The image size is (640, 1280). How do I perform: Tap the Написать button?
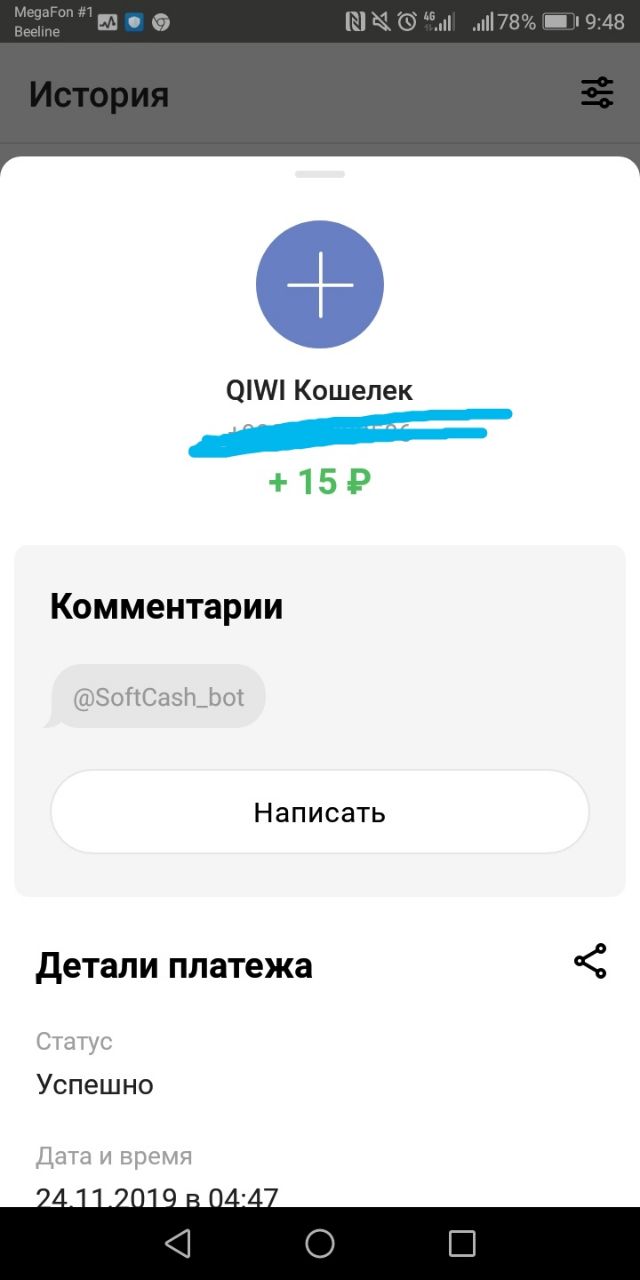320,812
